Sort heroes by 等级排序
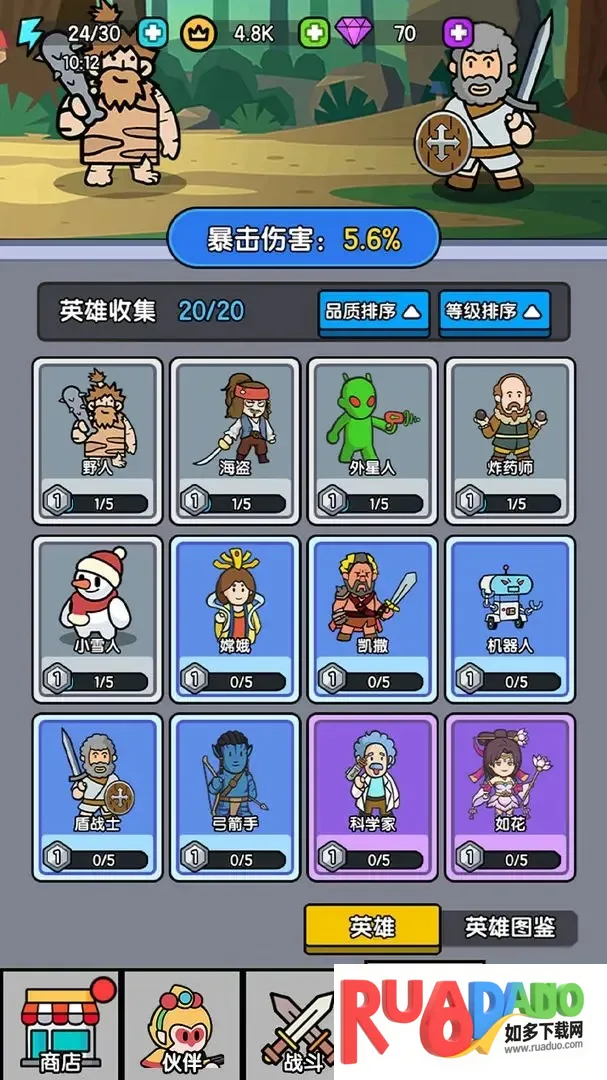 (497, 311)
